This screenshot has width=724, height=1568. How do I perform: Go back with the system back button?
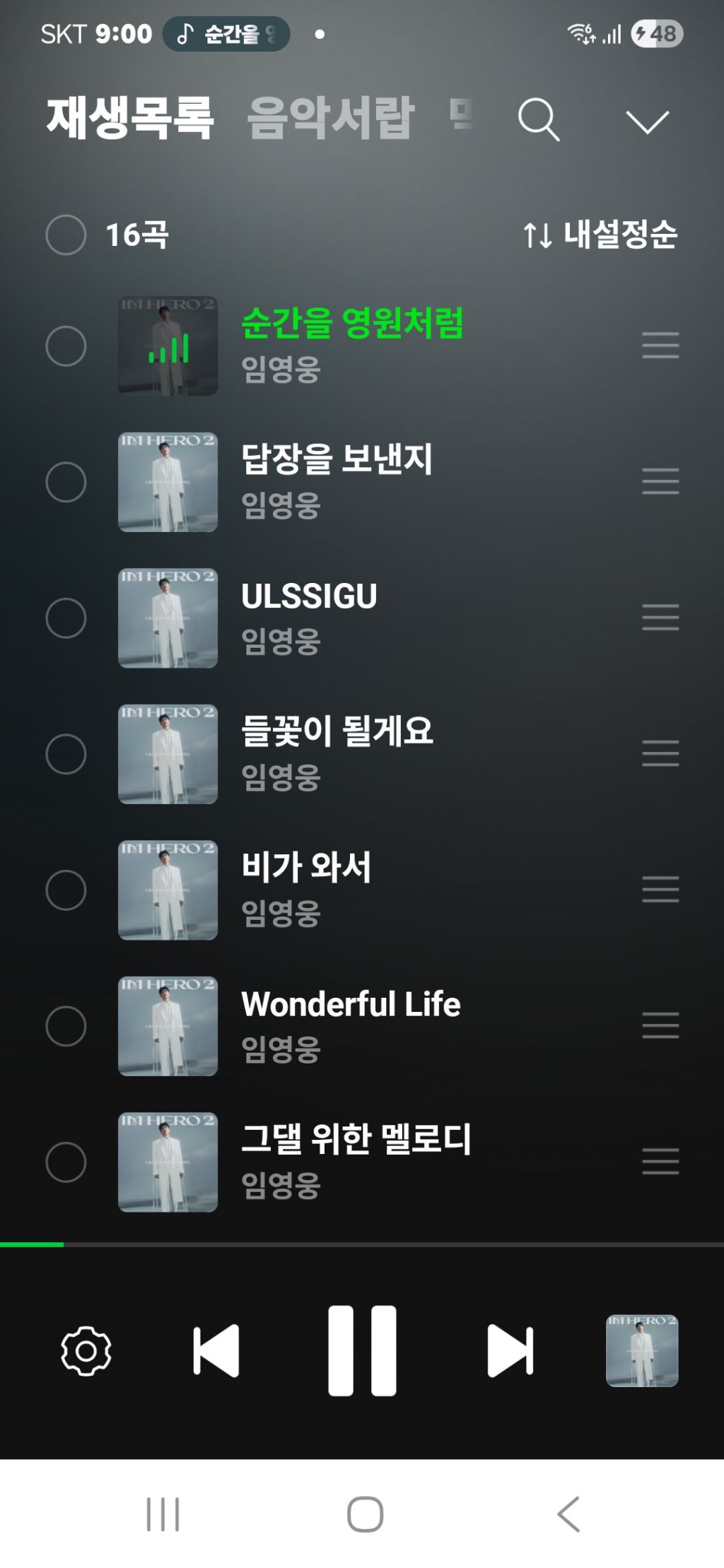568,1514
